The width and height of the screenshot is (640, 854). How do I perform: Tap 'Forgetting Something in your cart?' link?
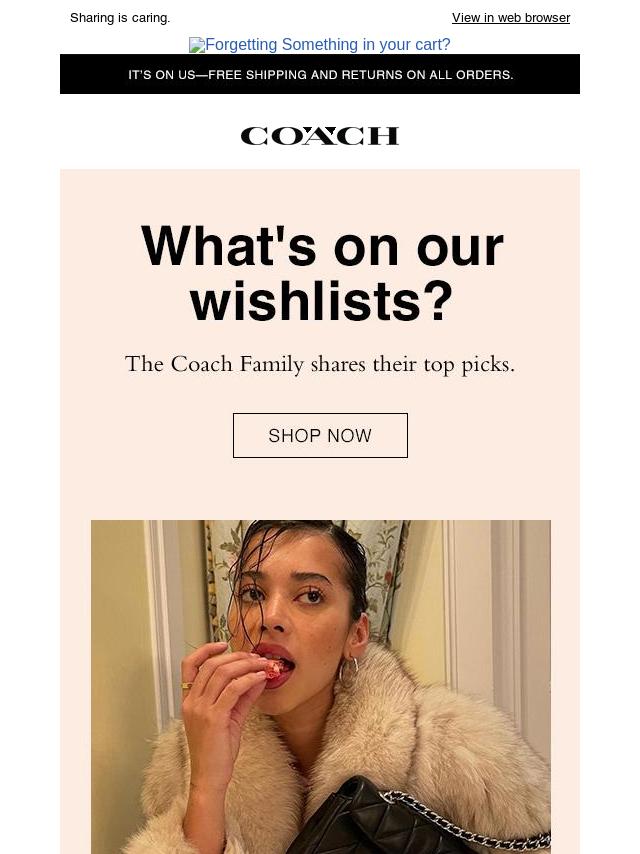click(x=320, y=45)
